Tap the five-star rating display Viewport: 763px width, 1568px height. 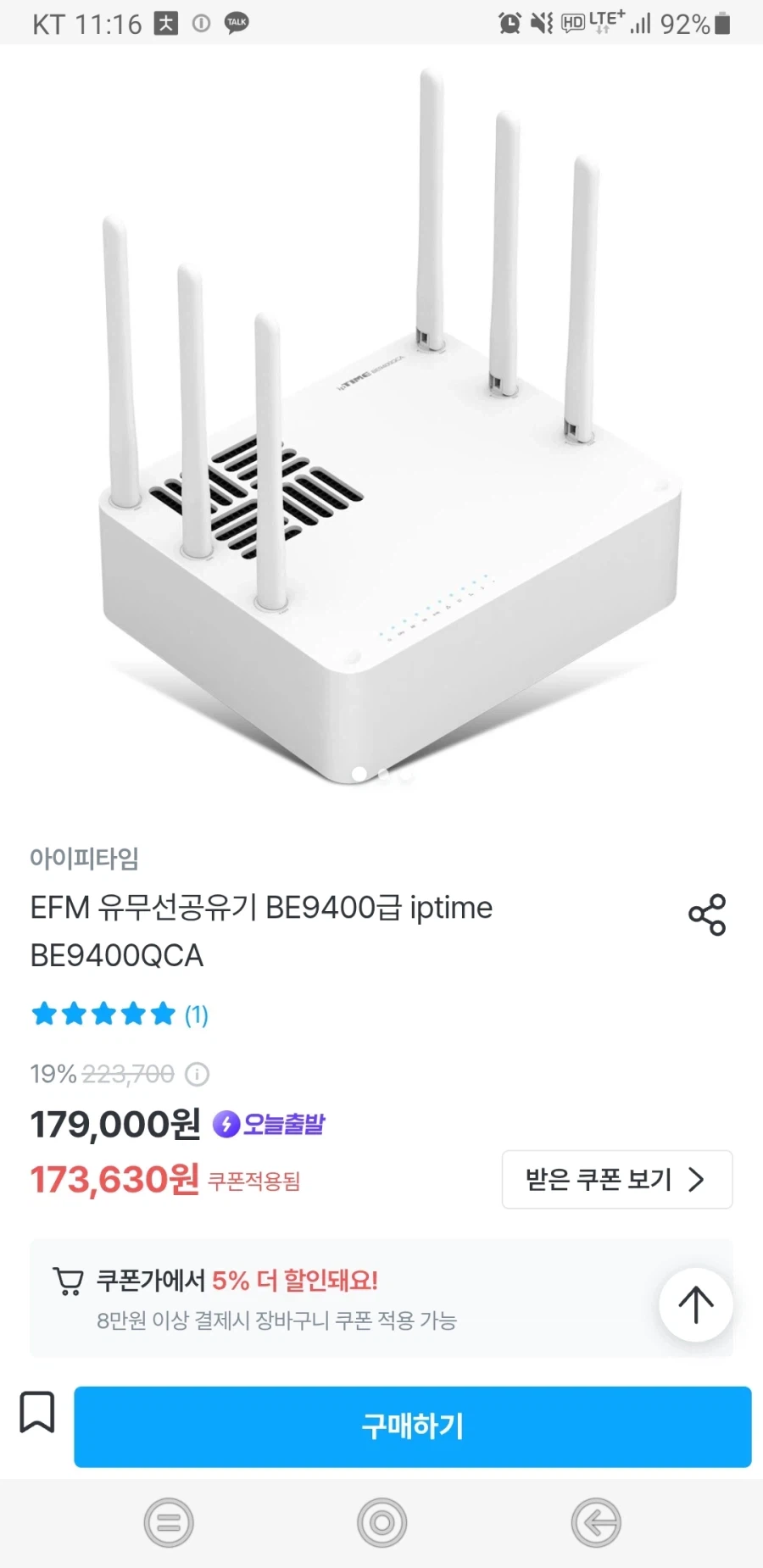[103, 1014]
